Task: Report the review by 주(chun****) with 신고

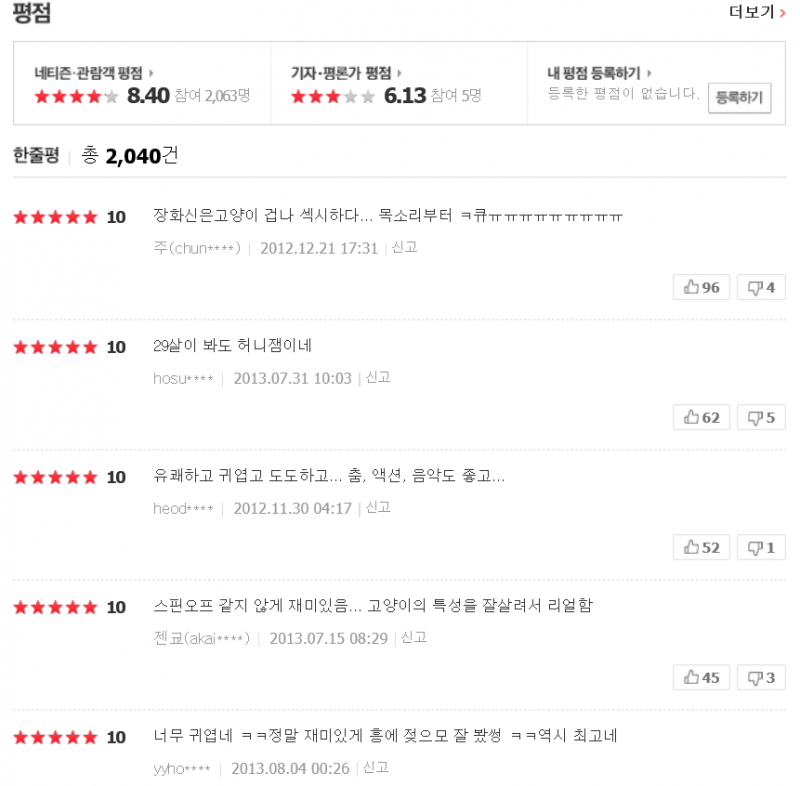Action: tap(404, 248)
